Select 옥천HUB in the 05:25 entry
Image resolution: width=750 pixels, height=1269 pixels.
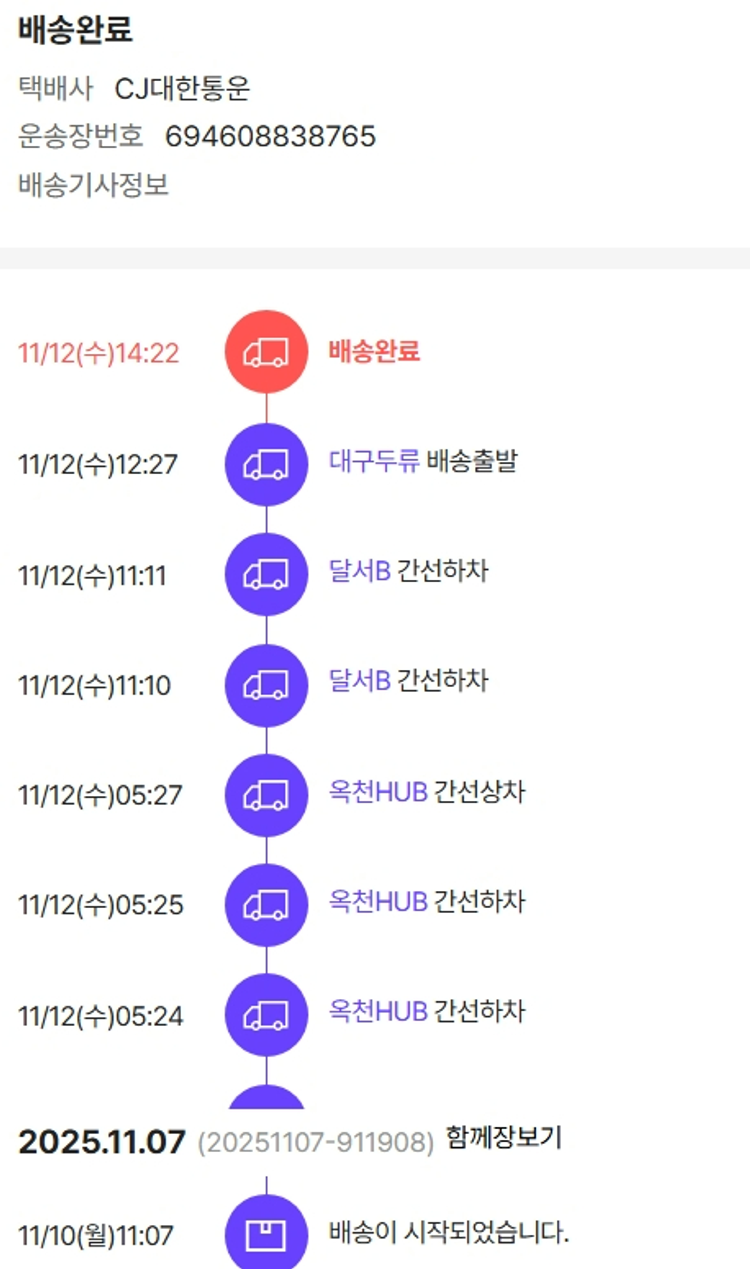[x=378, y=902]
